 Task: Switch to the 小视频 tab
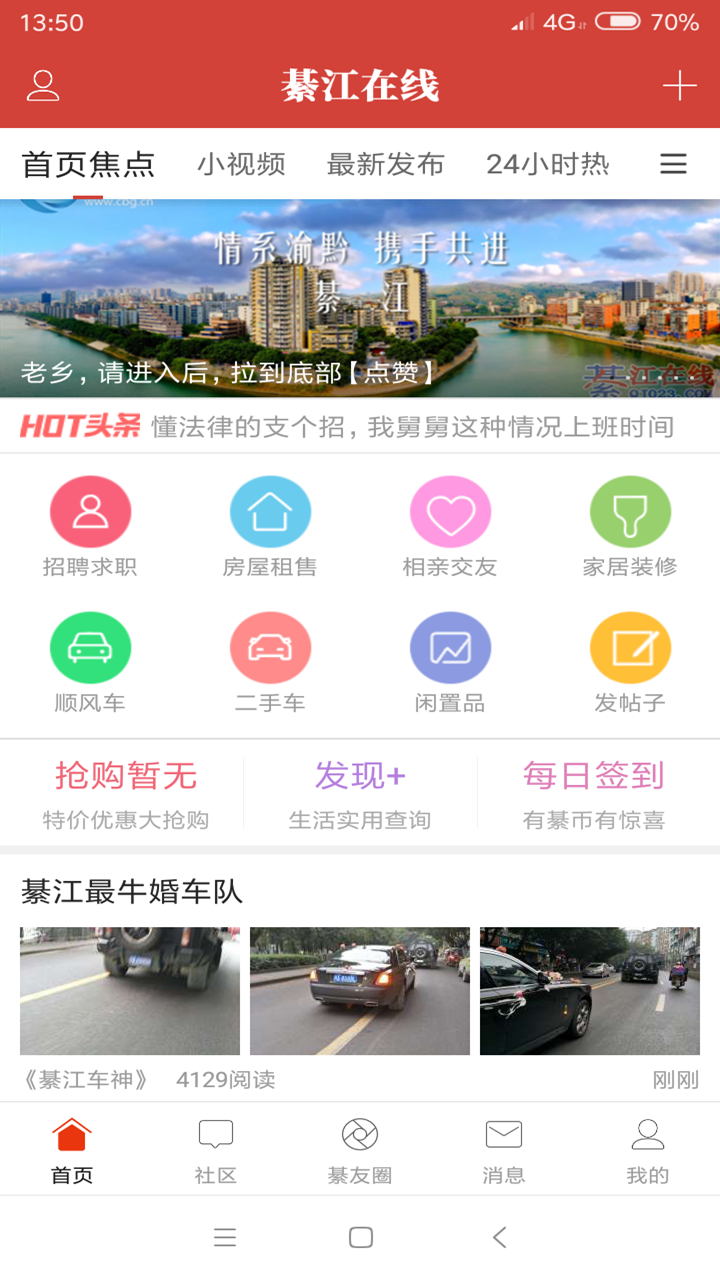241,164
